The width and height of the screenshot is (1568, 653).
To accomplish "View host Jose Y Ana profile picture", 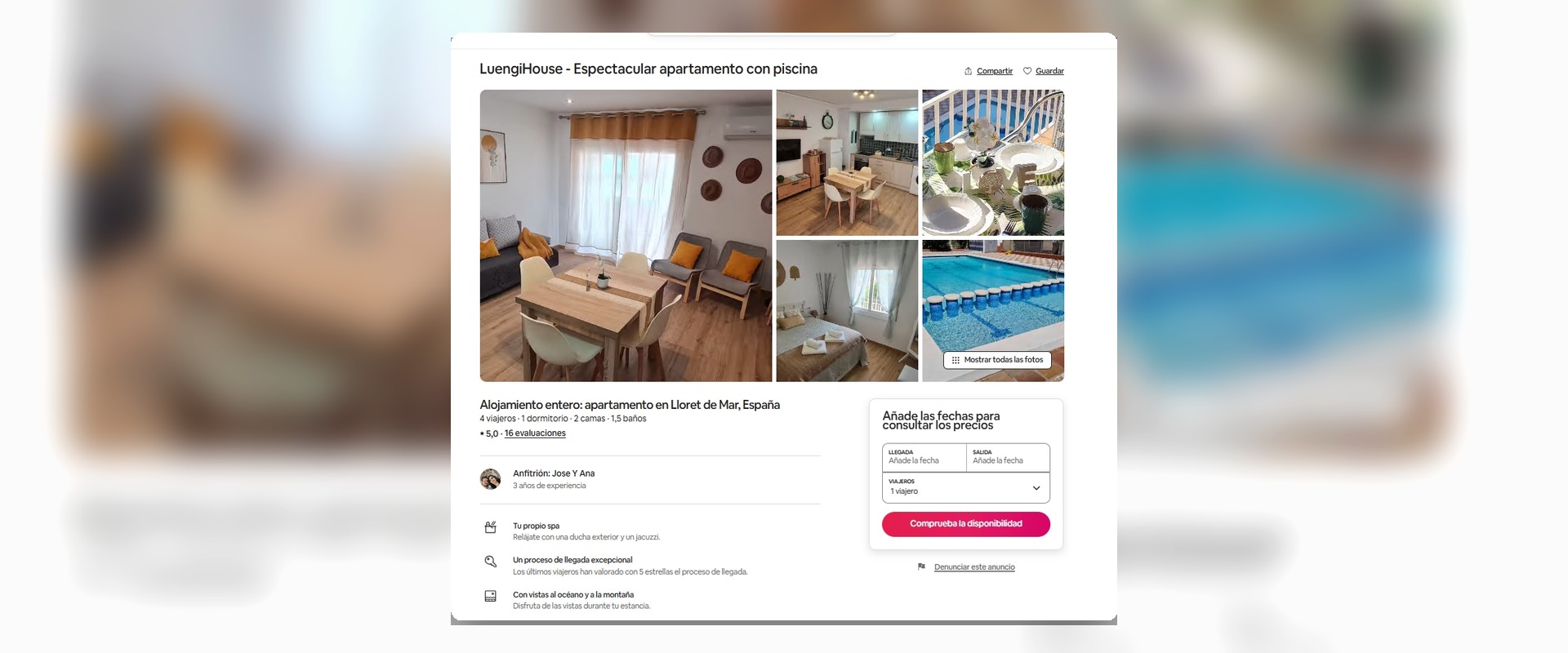I will pyautogui.click(x=490, y=479).
